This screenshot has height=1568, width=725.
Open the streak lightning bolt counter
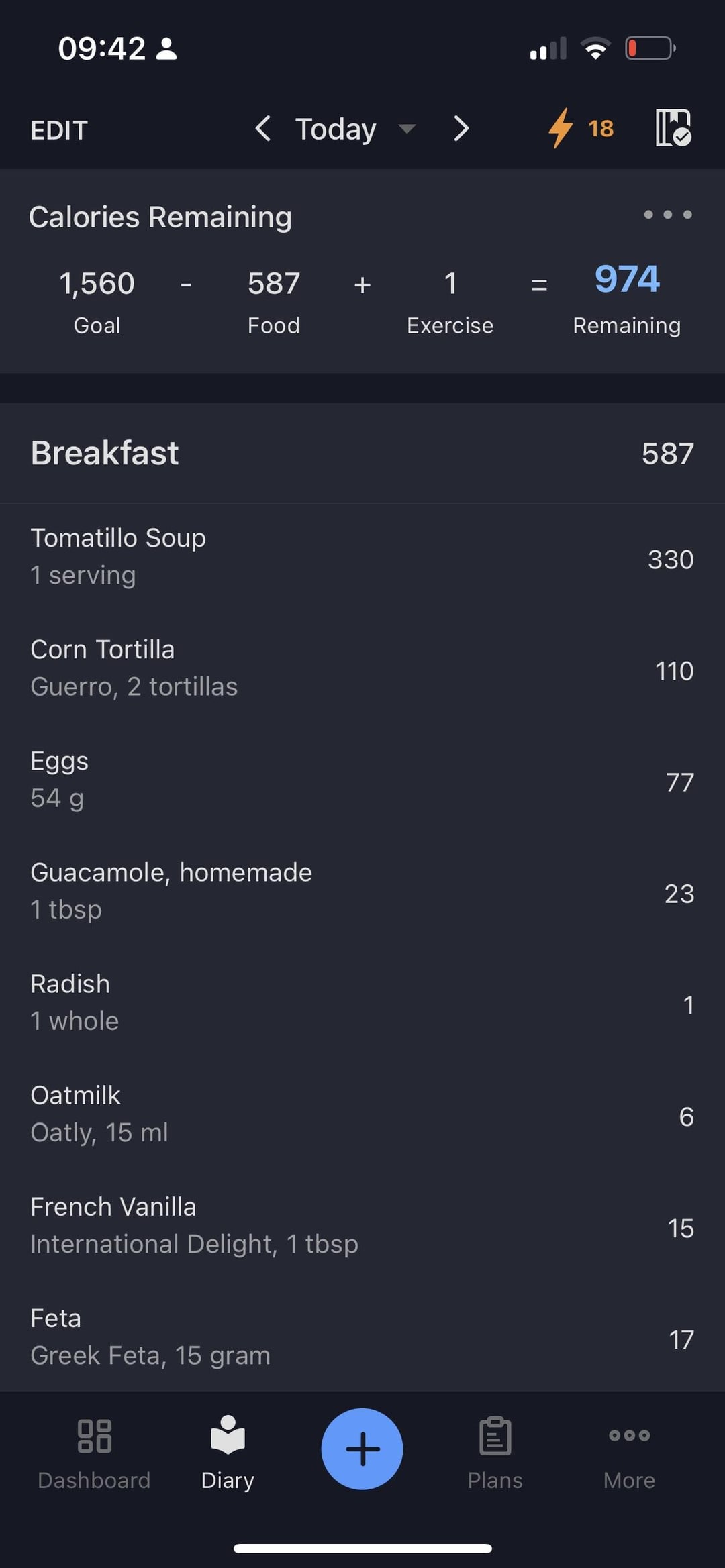pyautogui.click(x=581, y=128)
